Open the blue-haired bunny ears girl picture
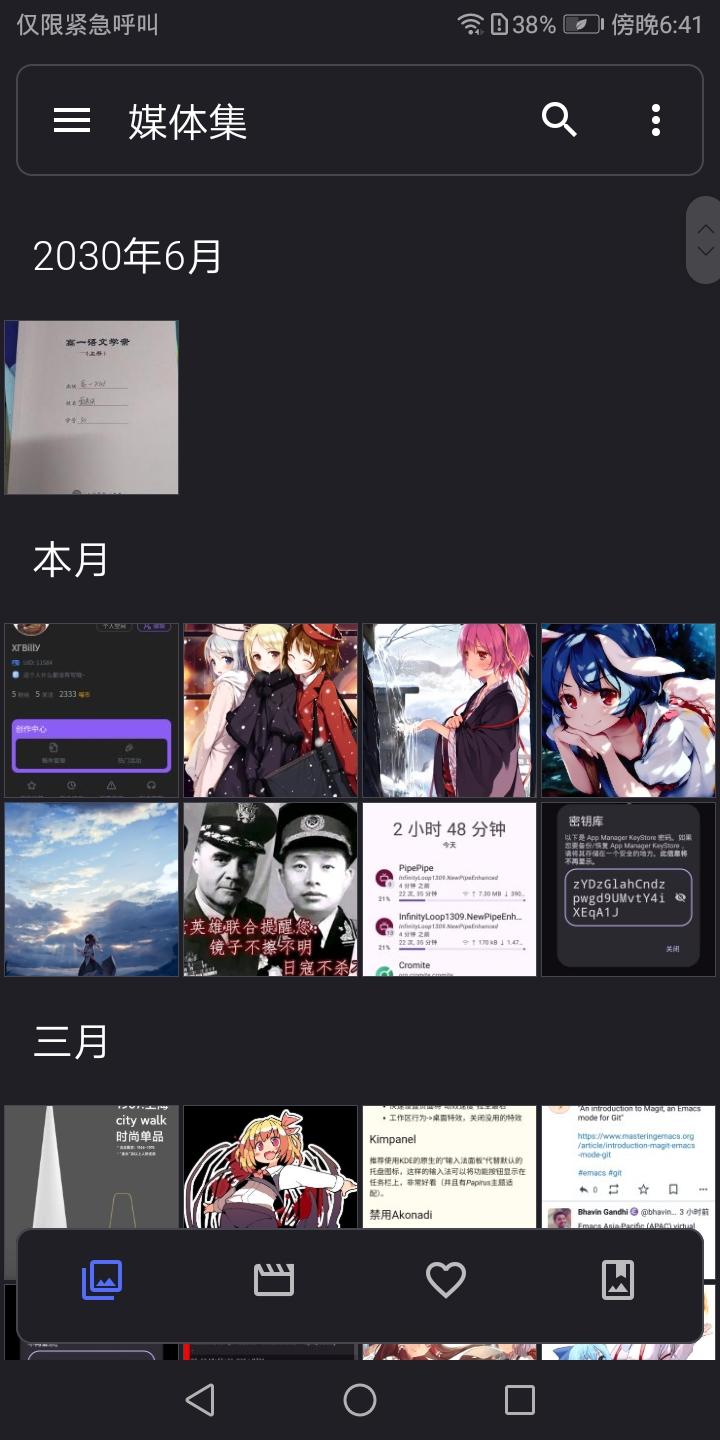Screen dimensions: 720x1440 [x=629, y=711]
